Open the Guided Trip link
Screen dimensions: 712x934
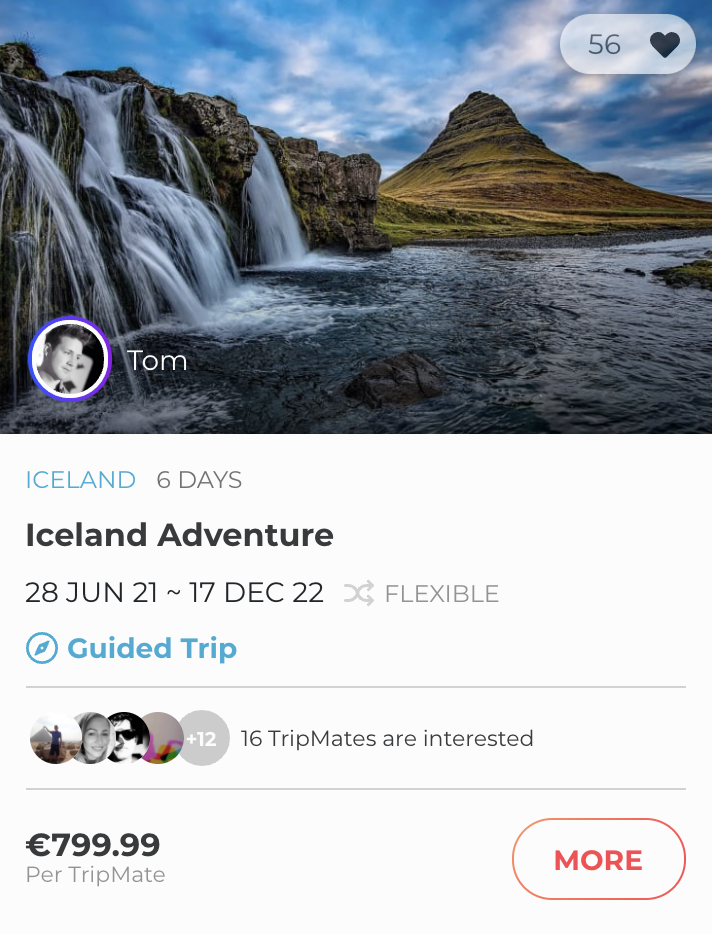click(x=151, y=648)
